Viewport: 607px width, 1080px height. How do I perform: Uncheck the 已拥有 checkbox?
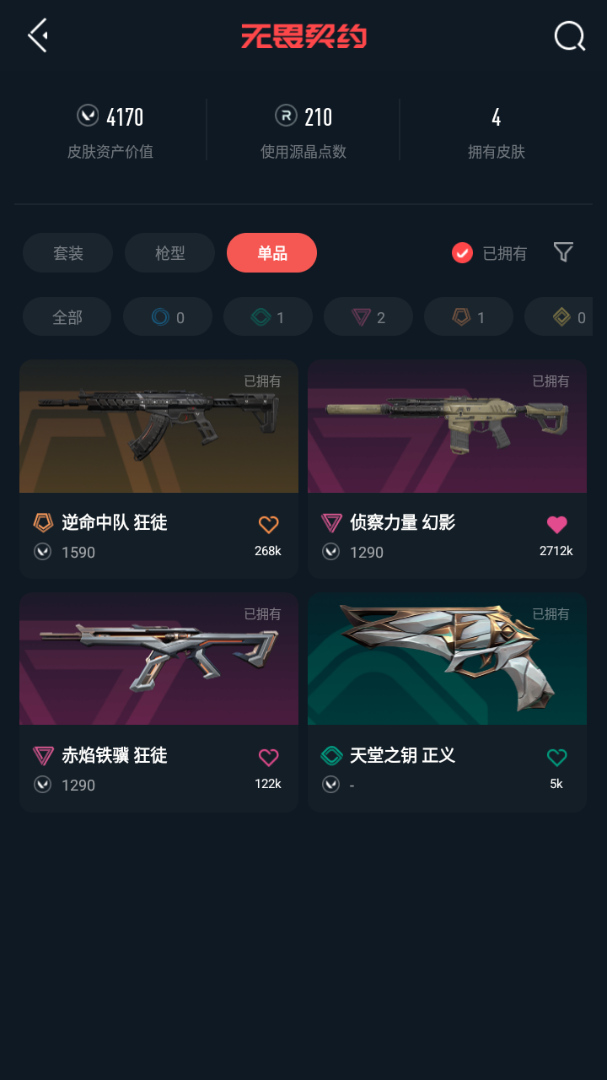(462, 253)
